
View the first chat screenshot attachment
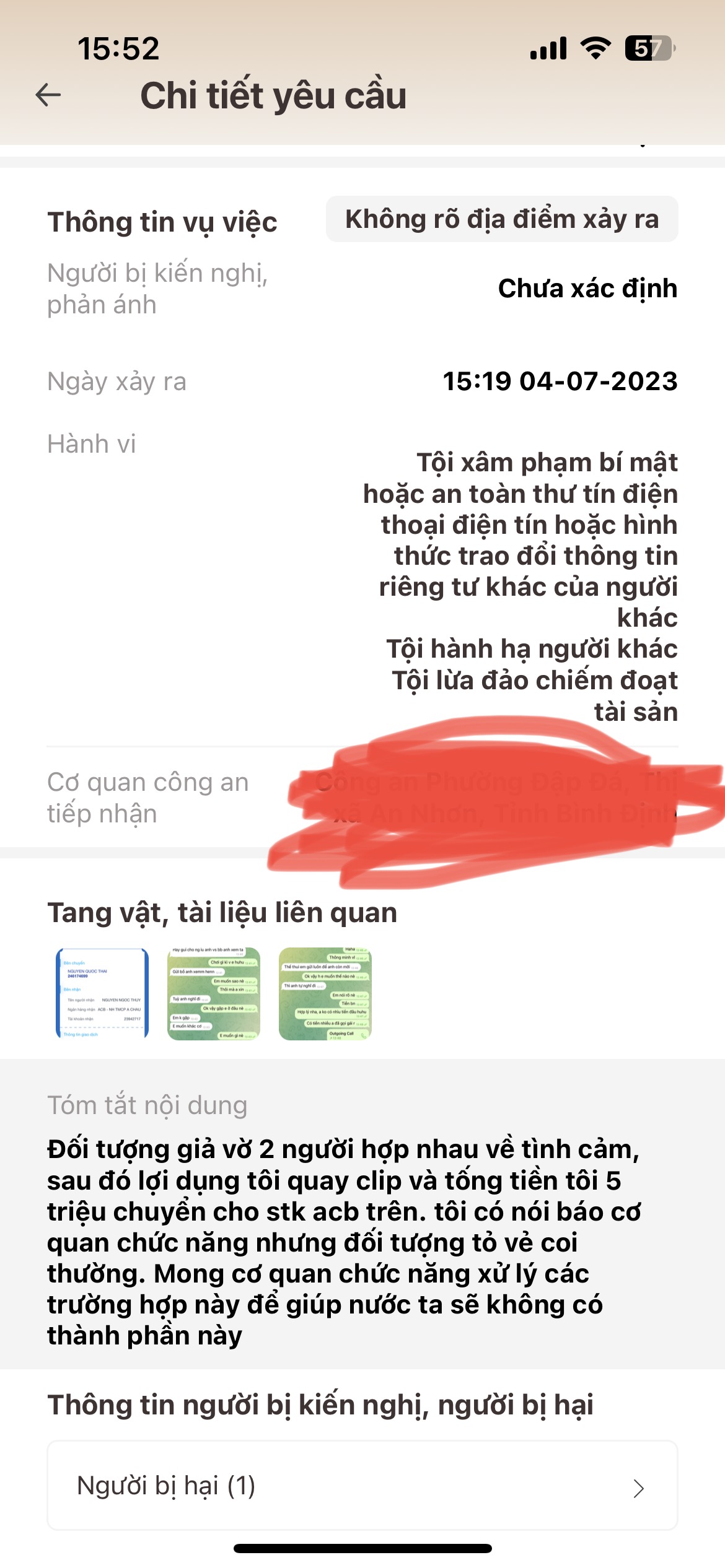pos(214,993)
